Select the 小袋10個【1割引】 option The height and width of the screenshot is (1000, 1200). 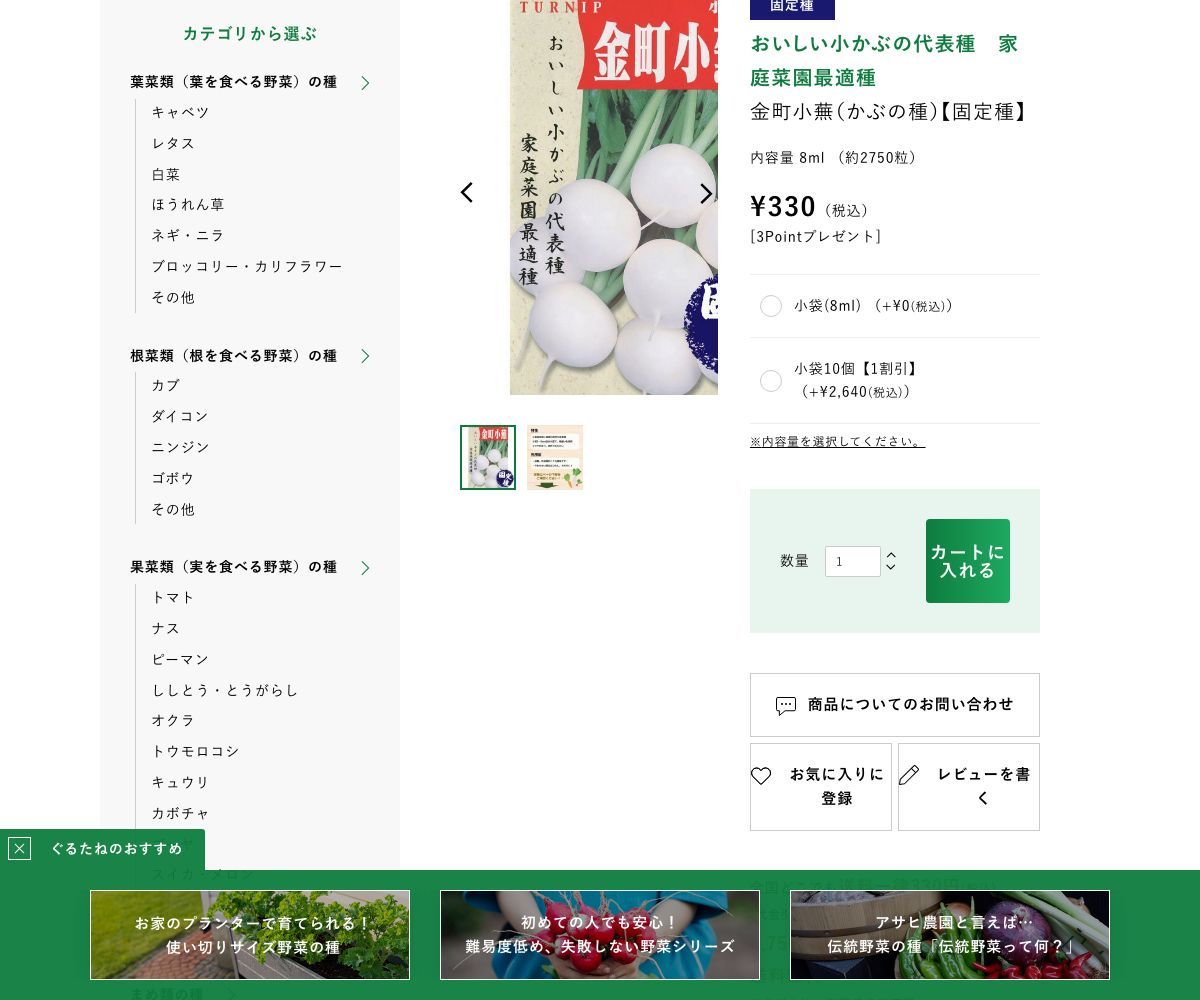point(771,381)
